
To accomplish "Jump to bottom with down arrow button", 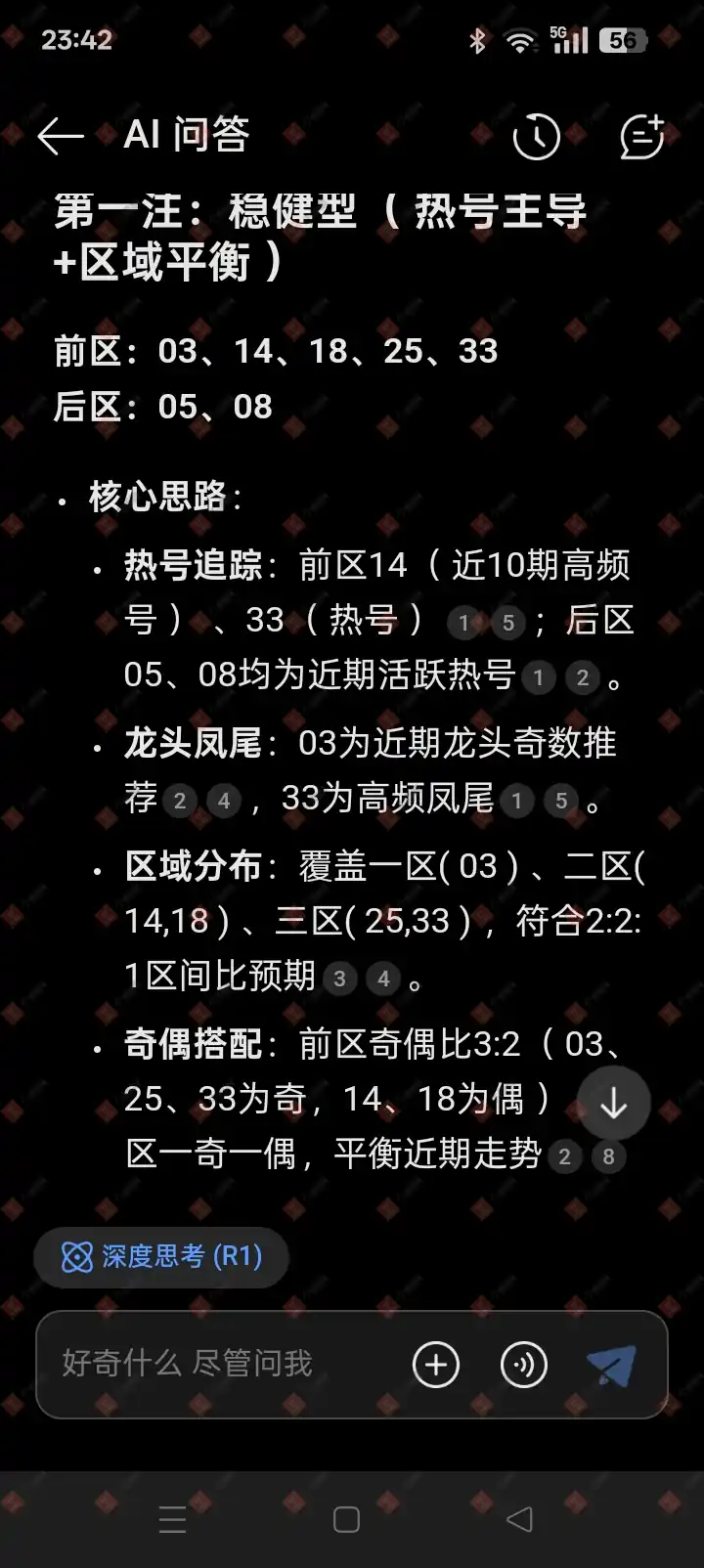I will (613, 1104).
